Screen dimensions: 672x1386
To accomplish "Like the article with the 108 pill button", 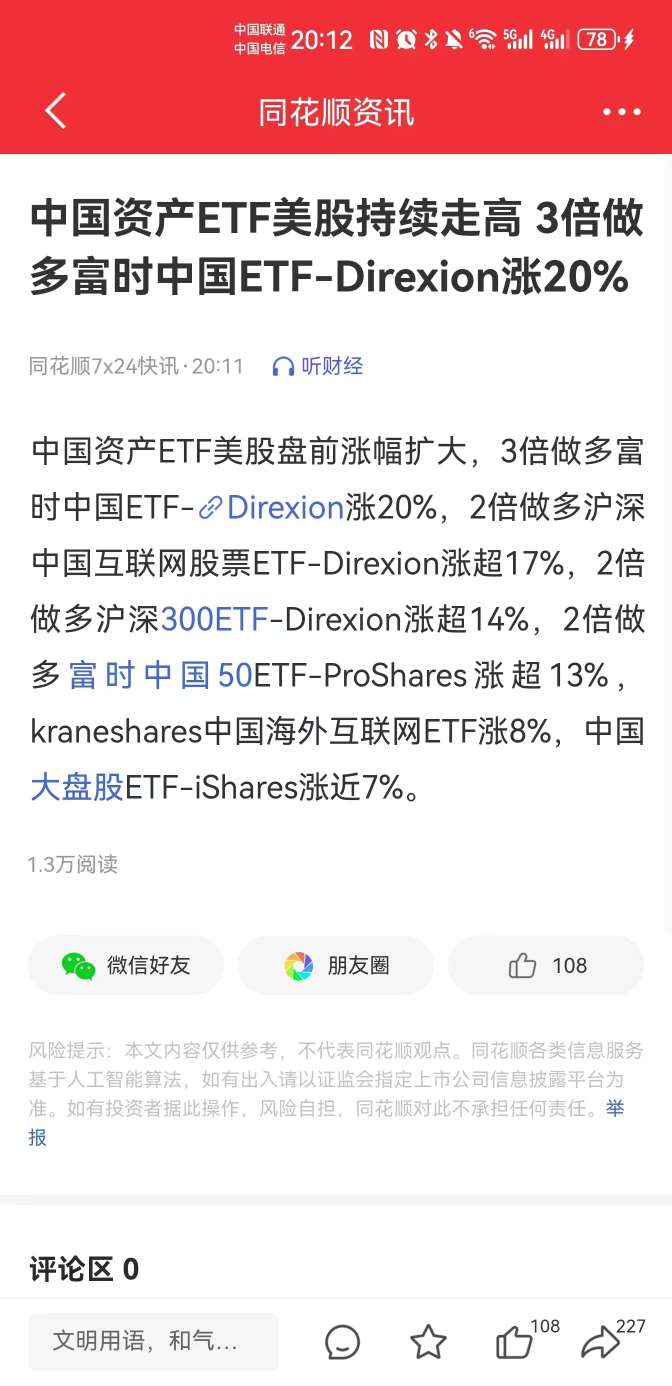I will [x=546, y=965].
